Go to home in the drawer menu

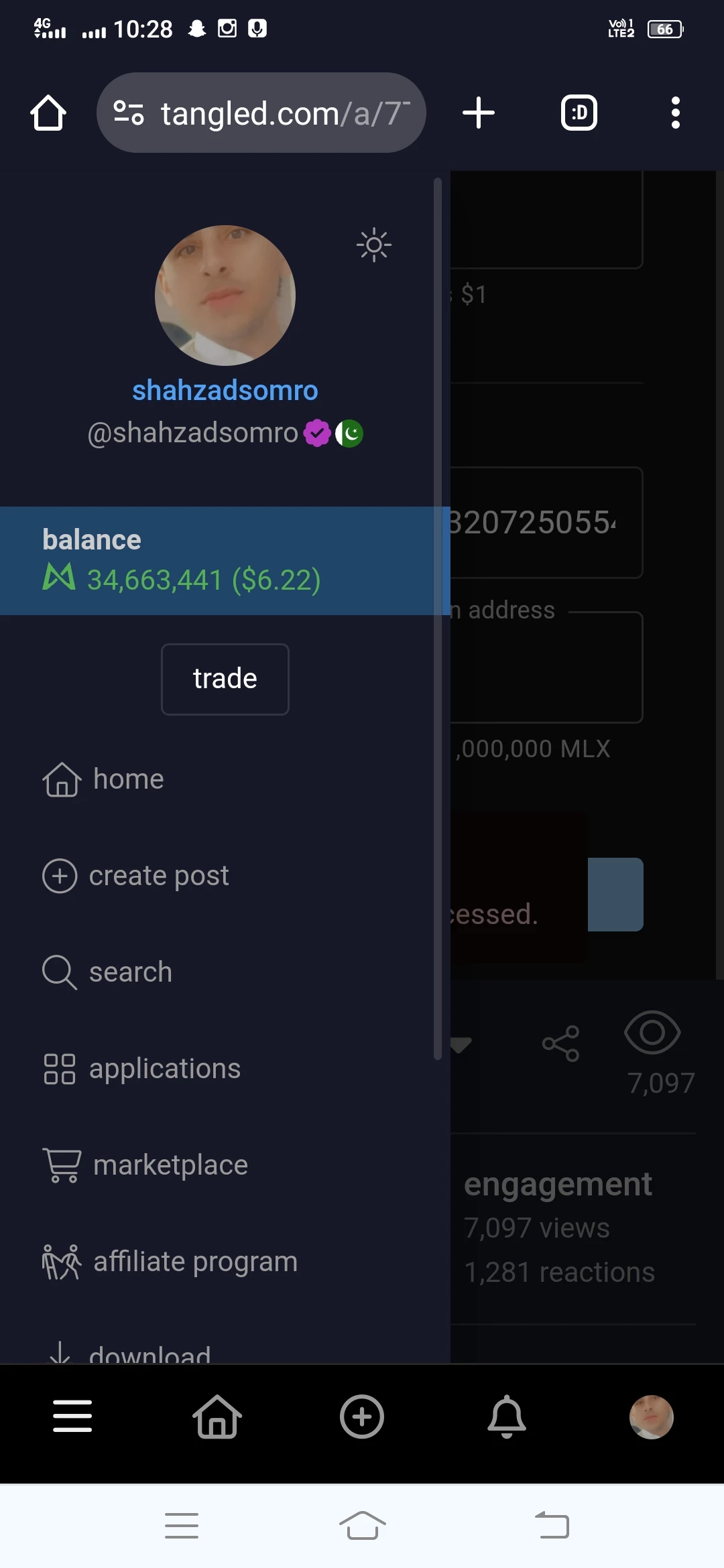pos(103,779)
